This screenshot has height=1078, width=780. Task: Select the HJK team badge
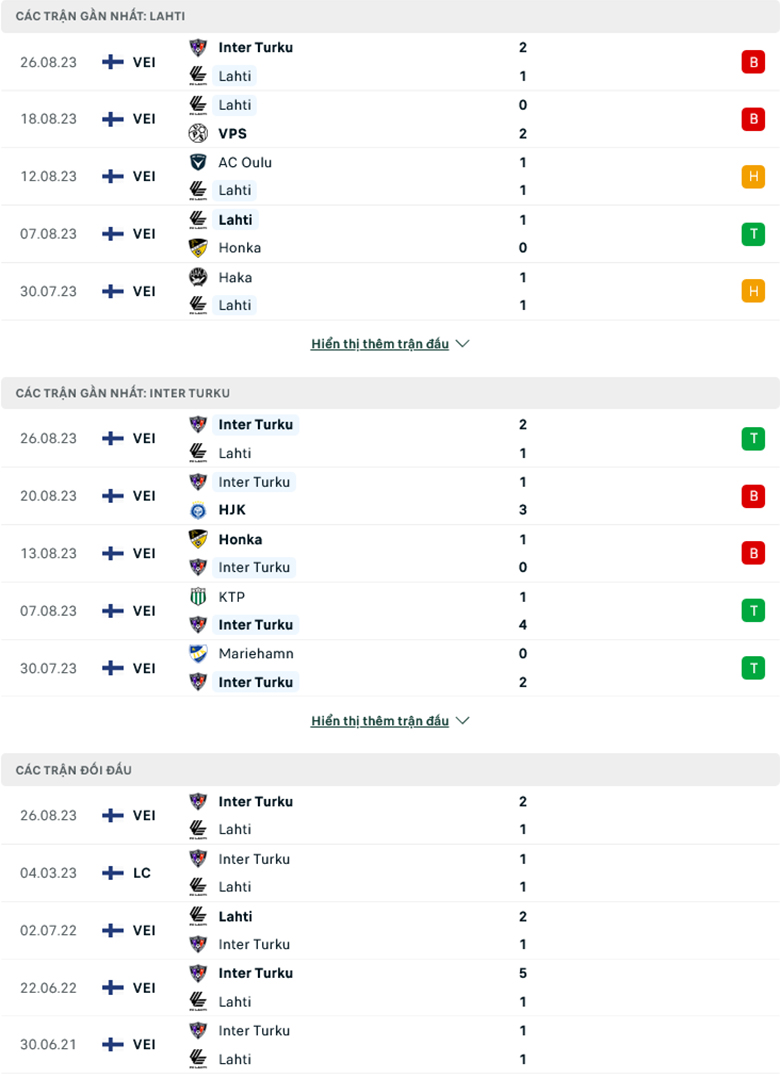[x=196, y=510]
